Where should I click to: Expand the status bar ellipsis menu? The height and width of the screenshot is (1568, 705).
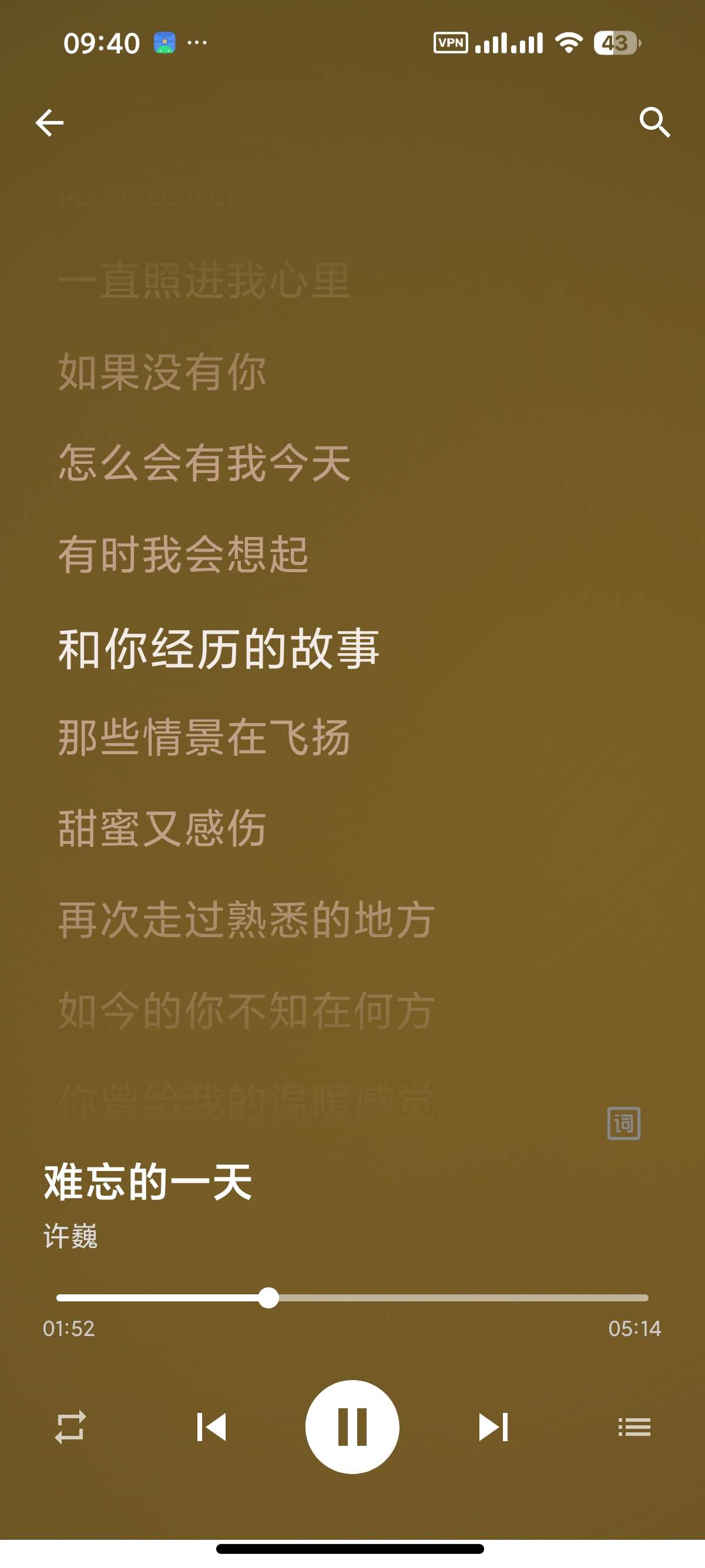(197, 43)
